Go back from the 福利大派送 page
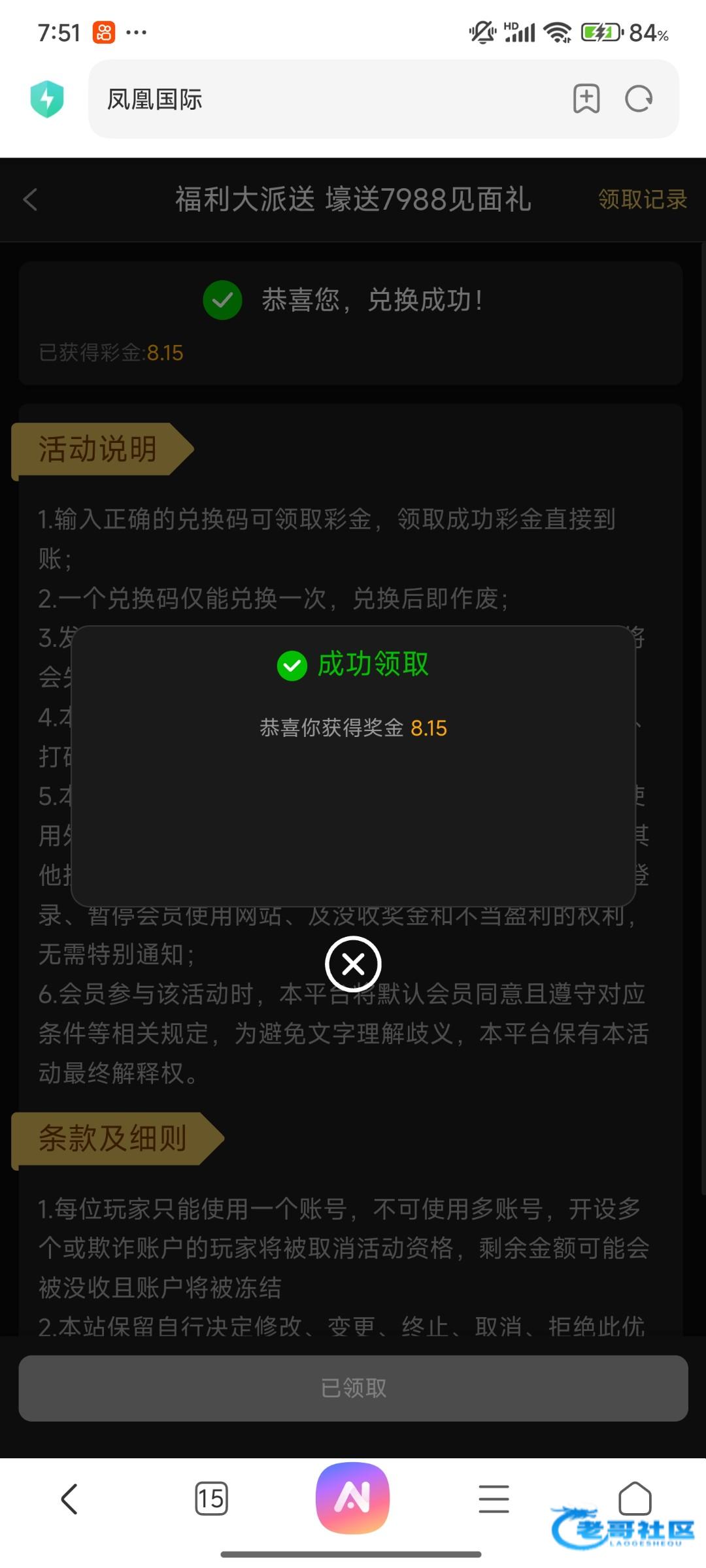This screenshot has width=706, height=1568. pos(31,199)
